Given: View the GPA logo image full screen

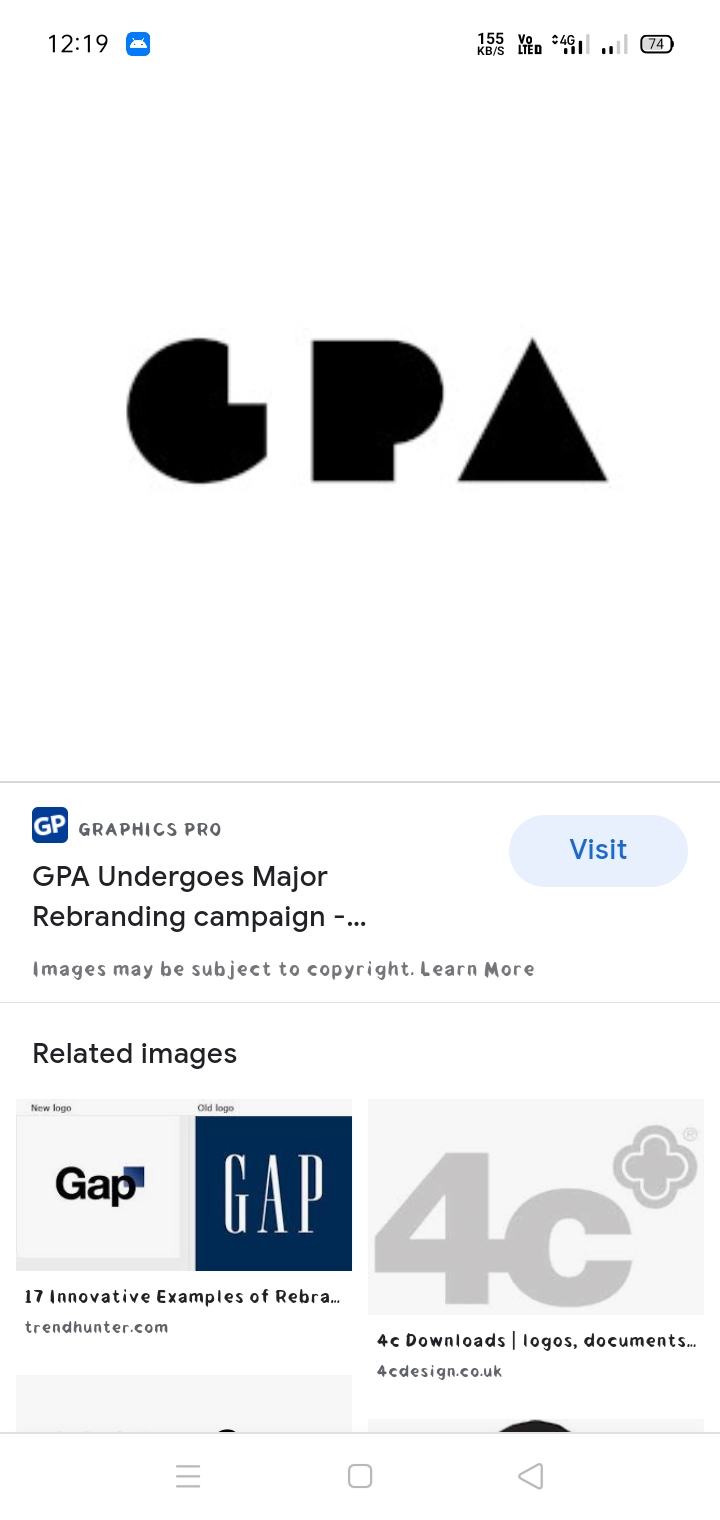Looking at the screenshot, I should coord(367,410).
